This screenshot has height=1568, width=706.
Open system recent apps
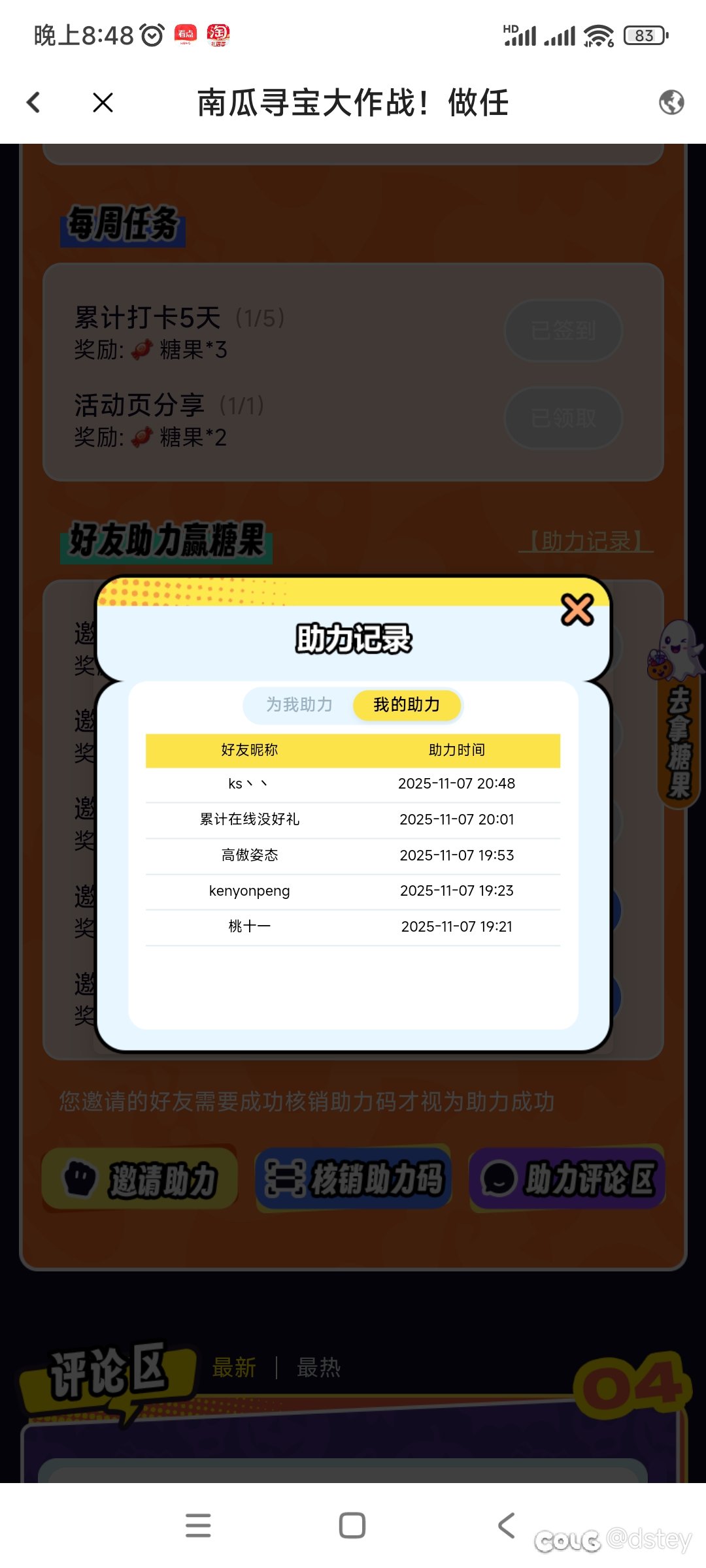tap(198, 1526)
